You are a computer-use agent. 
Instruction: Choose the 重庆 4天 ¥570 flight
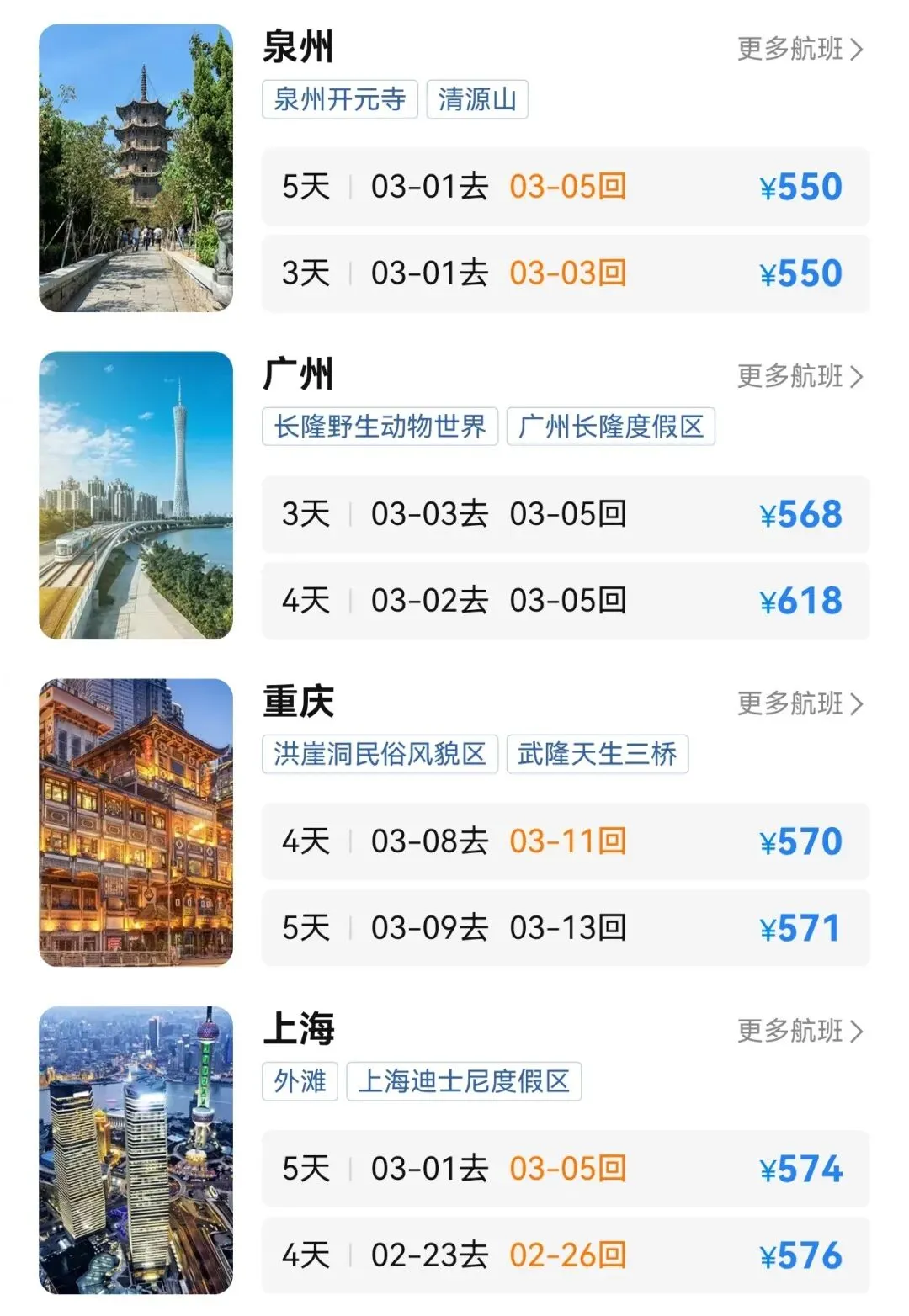pyautogui.click(x=565, y=841)
